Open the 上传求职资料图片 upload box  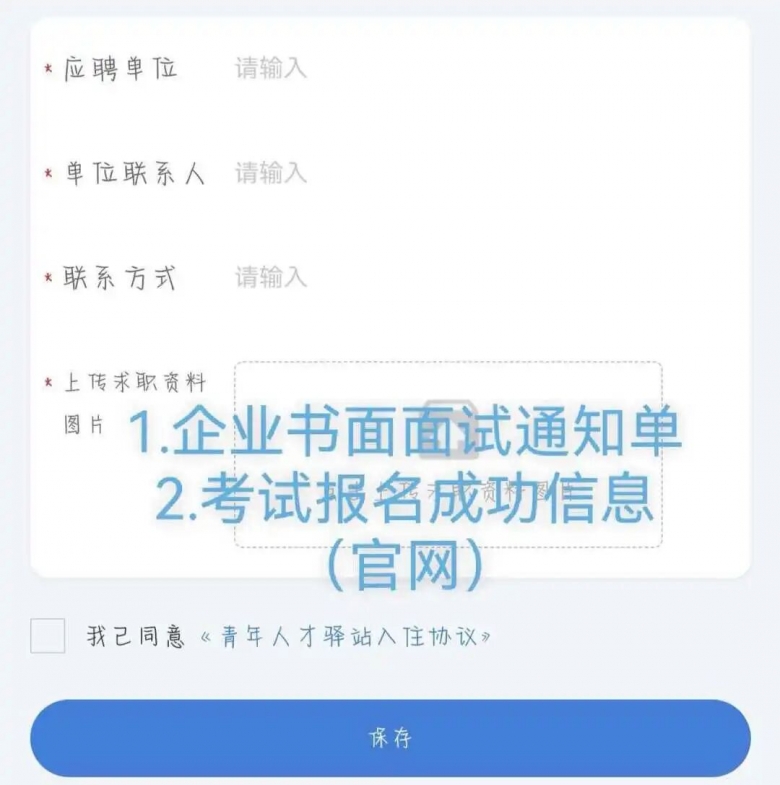point(448,455)
